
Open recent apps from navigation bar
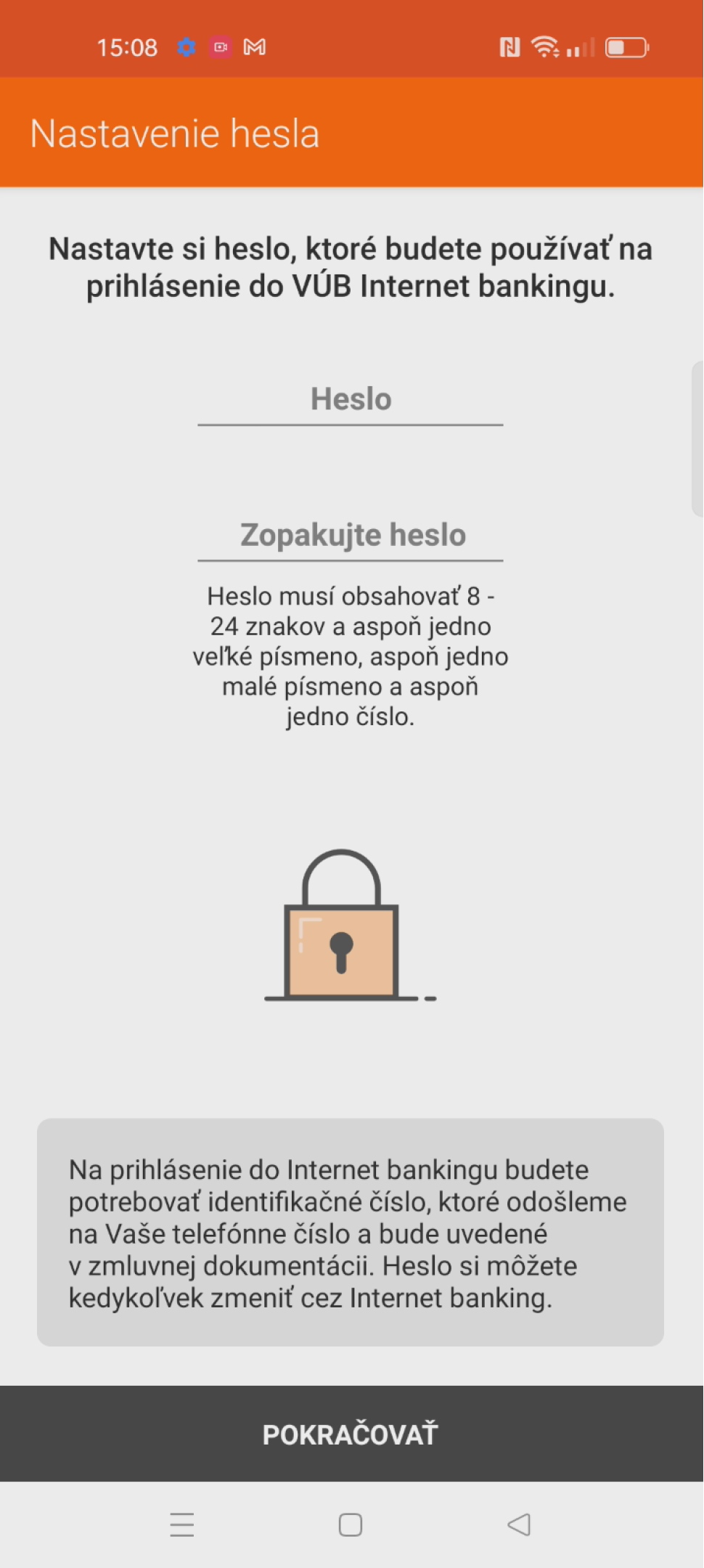[181, 1524]
